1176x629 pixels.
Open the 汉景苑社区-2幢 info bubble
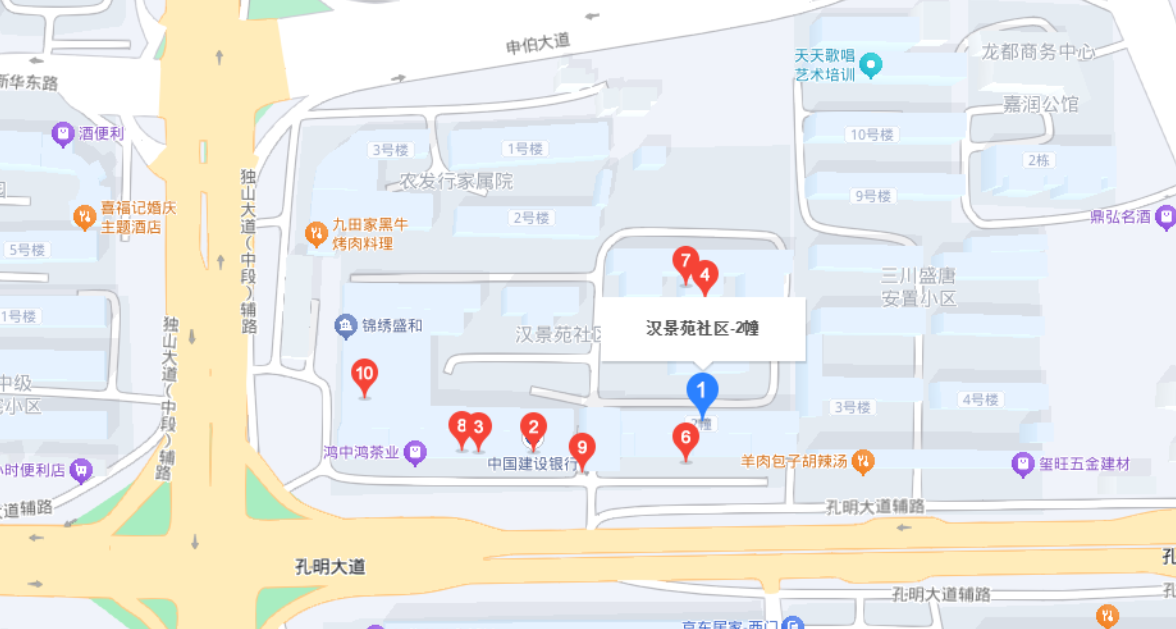[x=702, y=328]
